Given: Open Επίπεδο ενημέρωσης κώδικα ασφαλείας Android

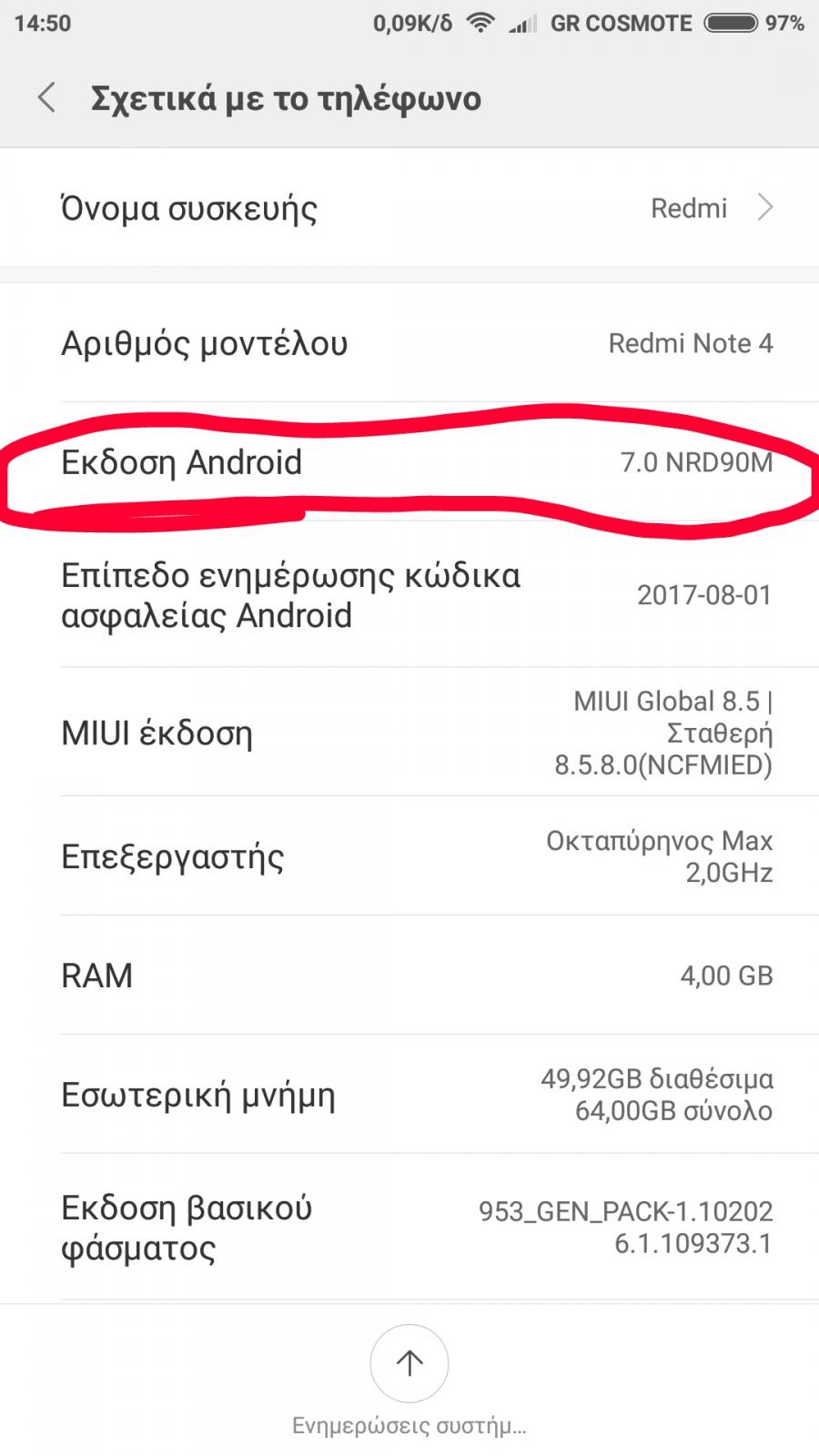Looking at the screenshot, I should click(409, 595).
